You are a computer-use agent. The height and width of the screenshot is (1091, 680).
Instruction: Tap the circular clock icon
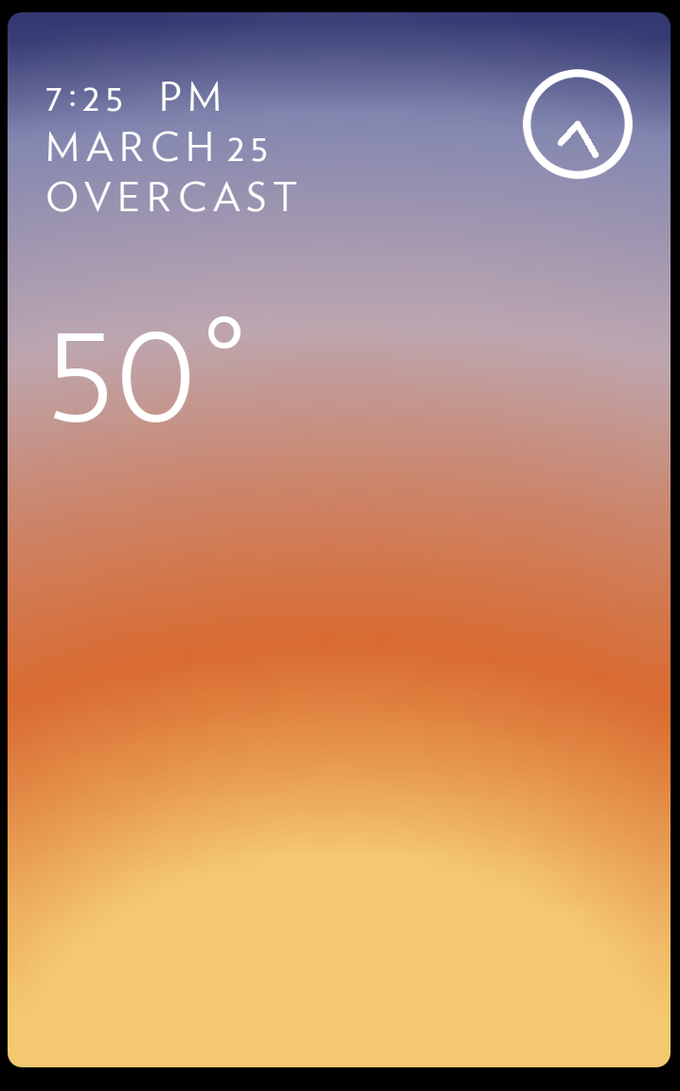coord(577,124)
